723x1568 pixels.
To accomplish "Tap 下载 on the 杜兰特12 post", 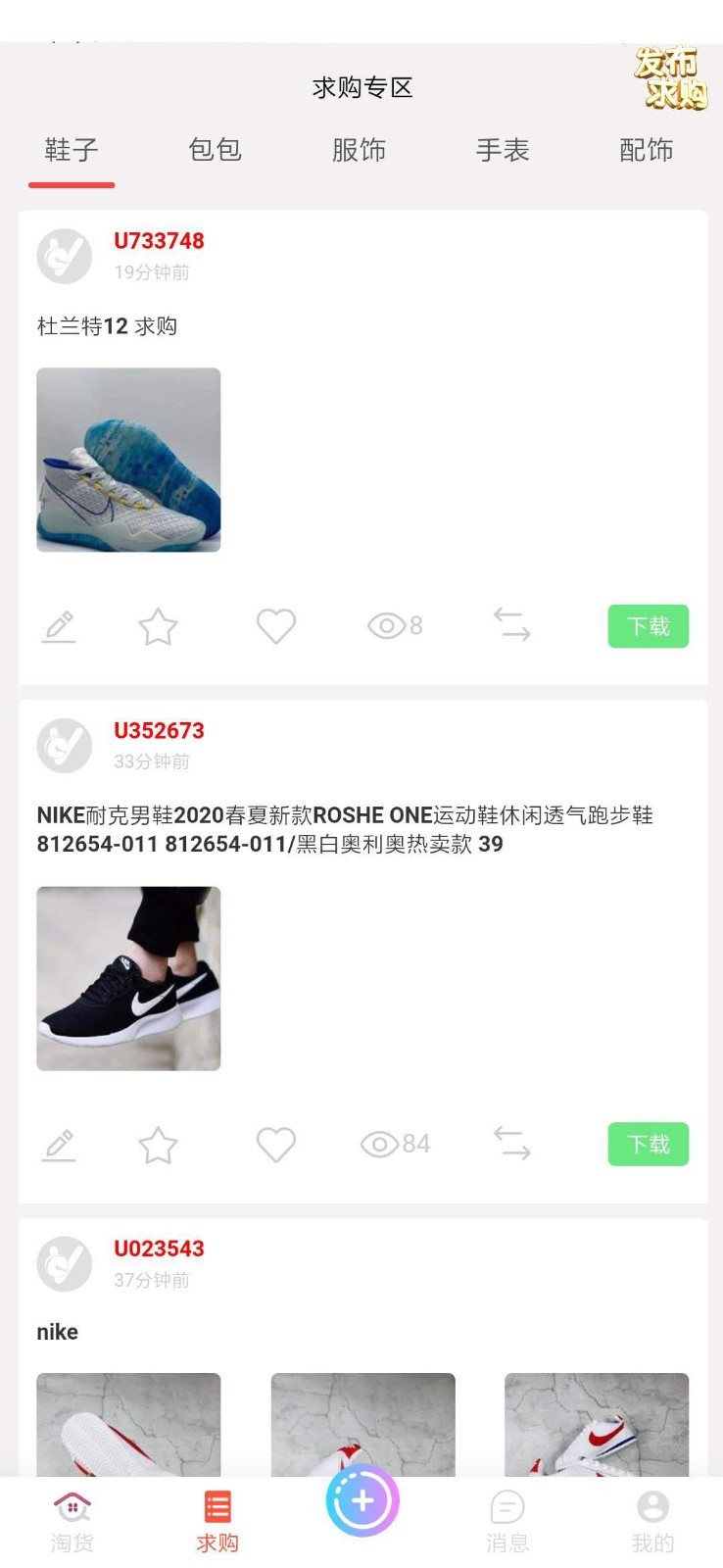I will pyautogui.click(x=648, y=626).
